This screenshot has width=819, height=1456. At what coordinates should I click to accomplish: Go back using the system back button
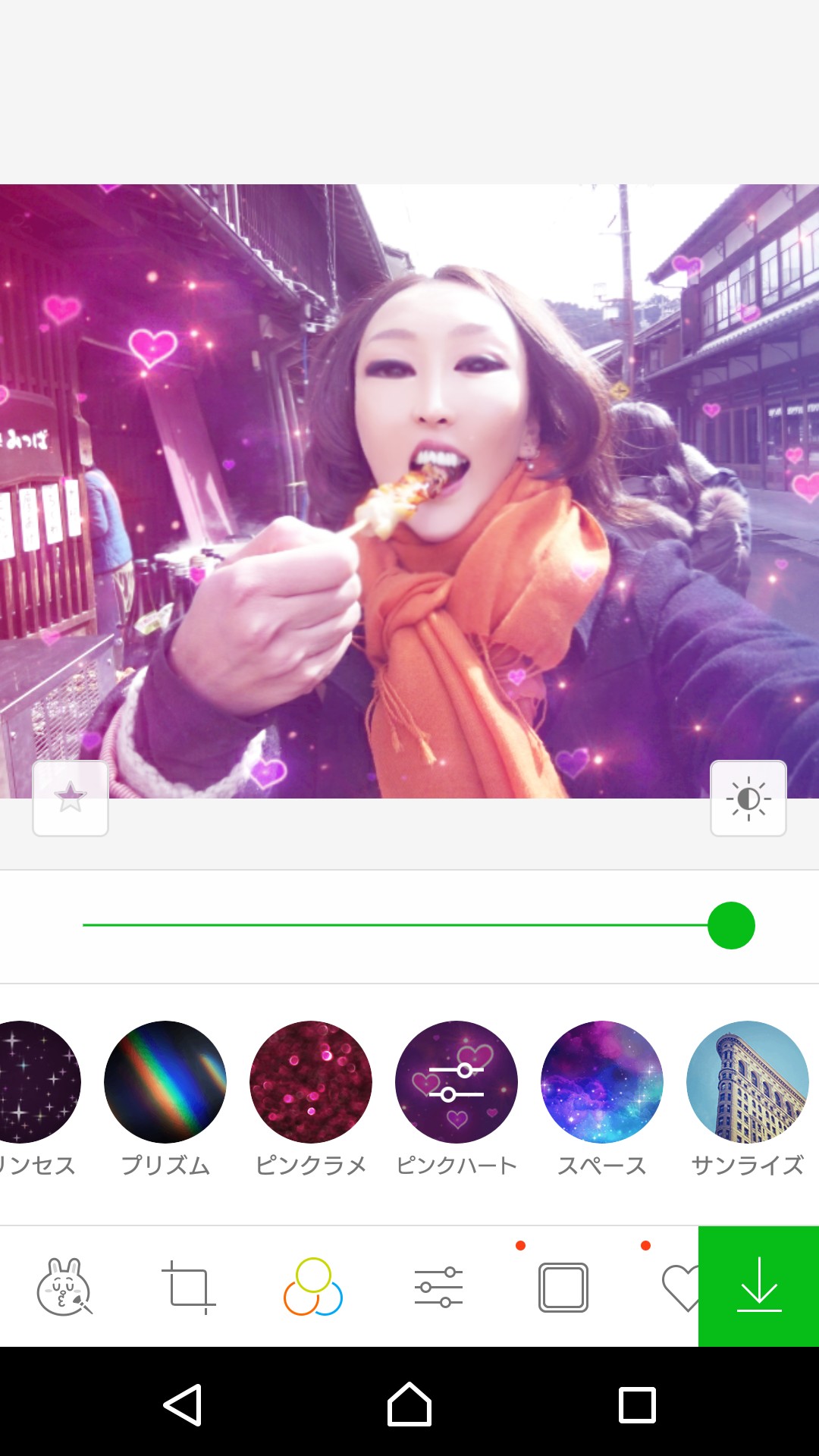pos(183,1404)
